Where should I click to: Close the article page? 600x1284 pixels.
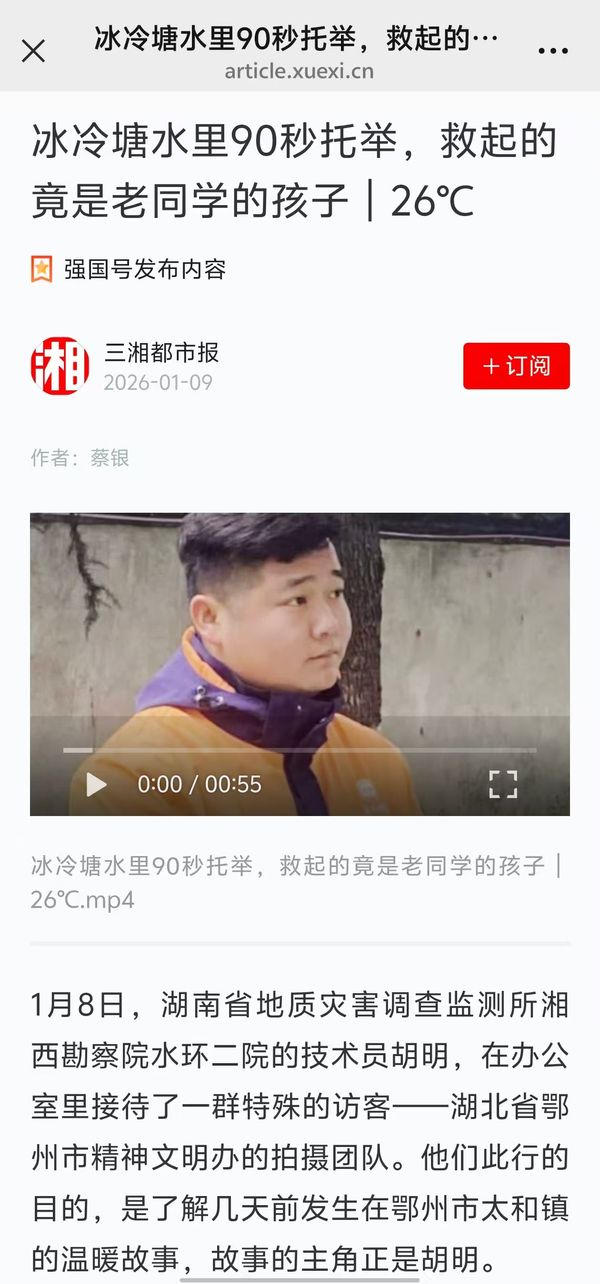[x=33, y=51]
